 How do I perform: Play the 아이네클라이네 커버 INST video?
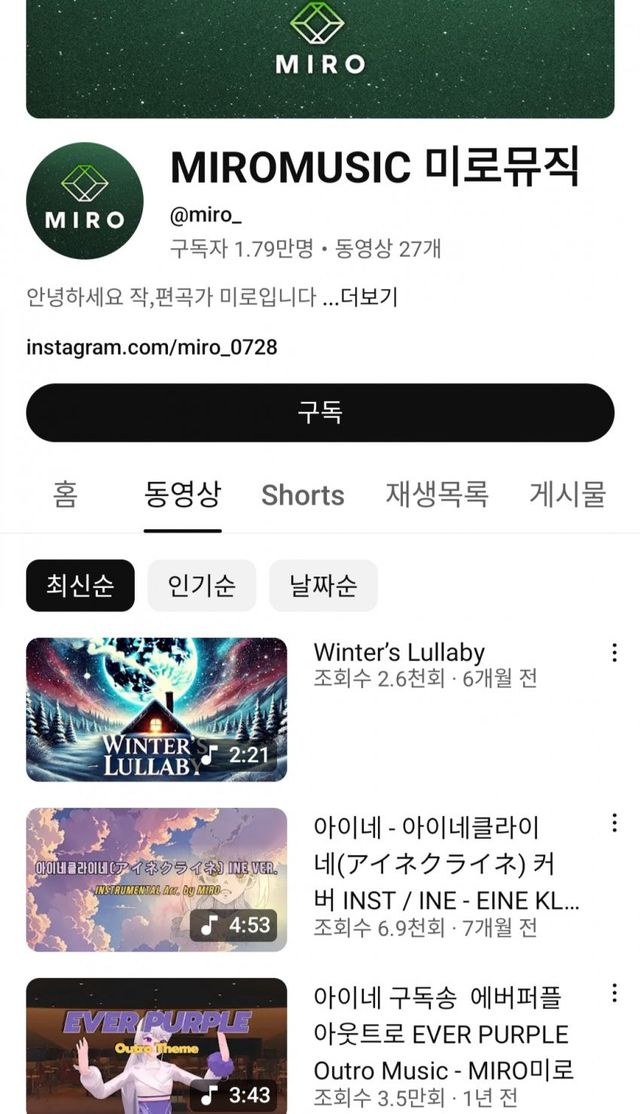[x=156, y=879]
